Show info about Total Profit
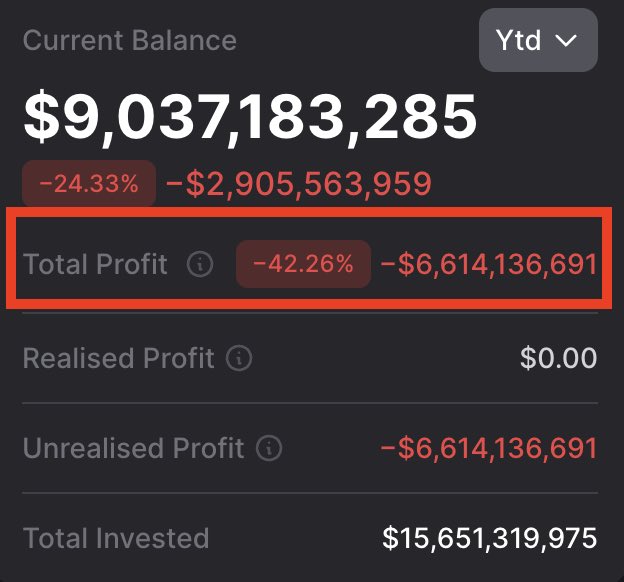The image size is (624, 582). tap(200, 265)
